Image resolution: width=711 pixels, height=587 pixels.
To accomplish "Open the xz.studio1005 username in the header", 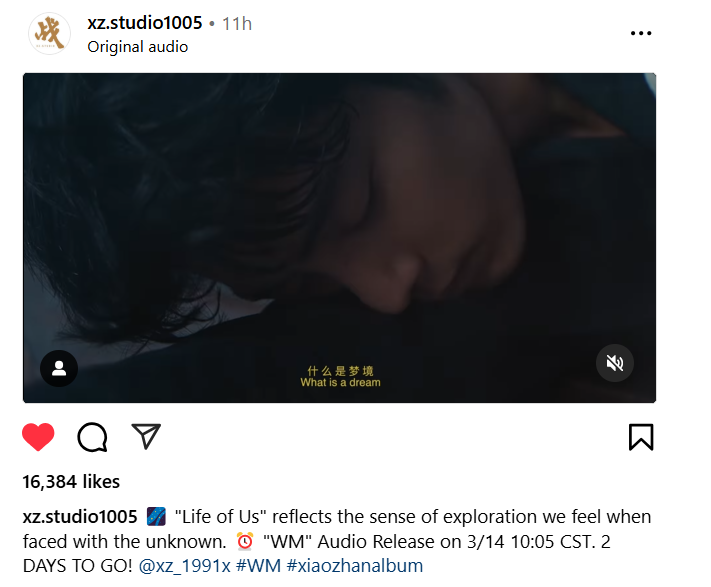I will 144,22.
